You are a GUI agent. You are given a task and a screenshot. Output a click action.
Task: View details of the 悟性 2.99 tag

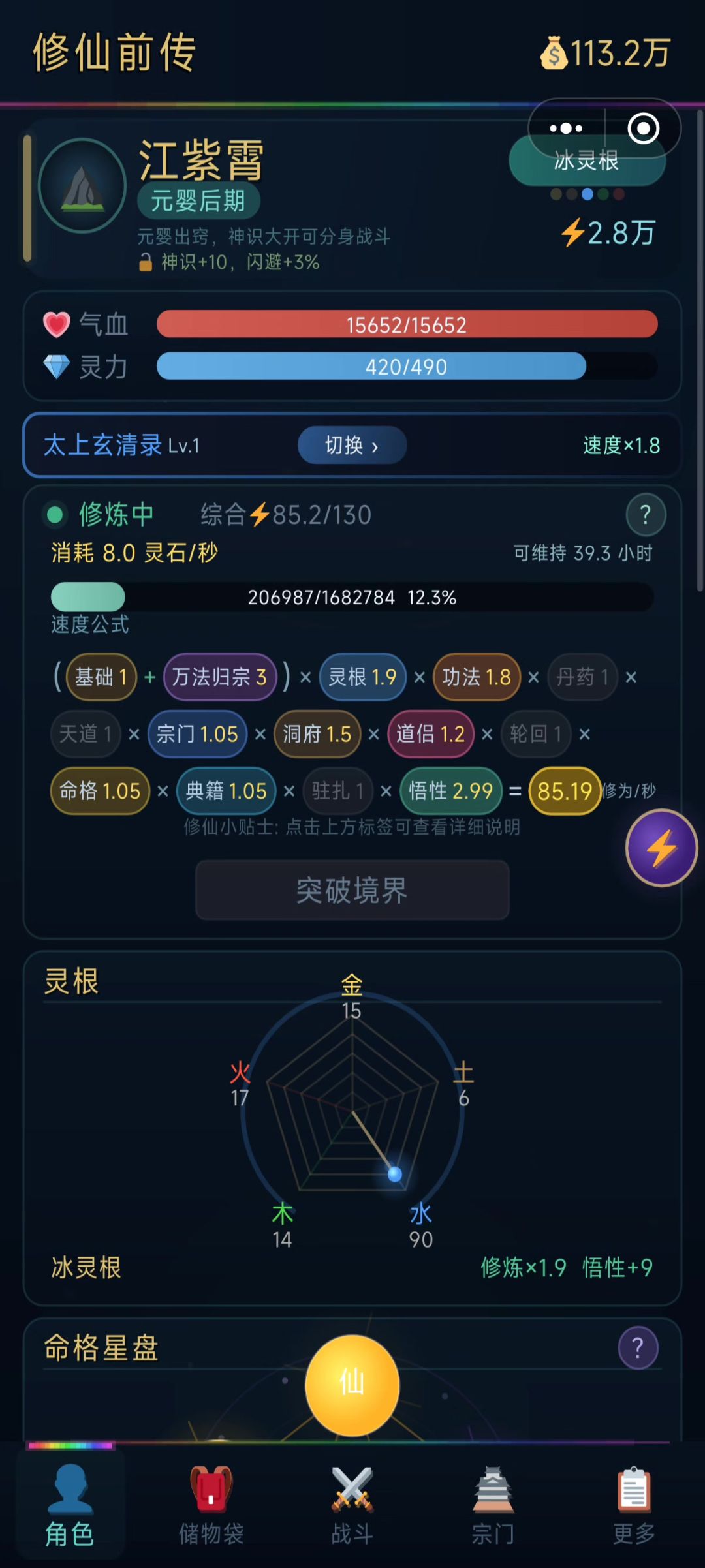[x=451, y=791]
